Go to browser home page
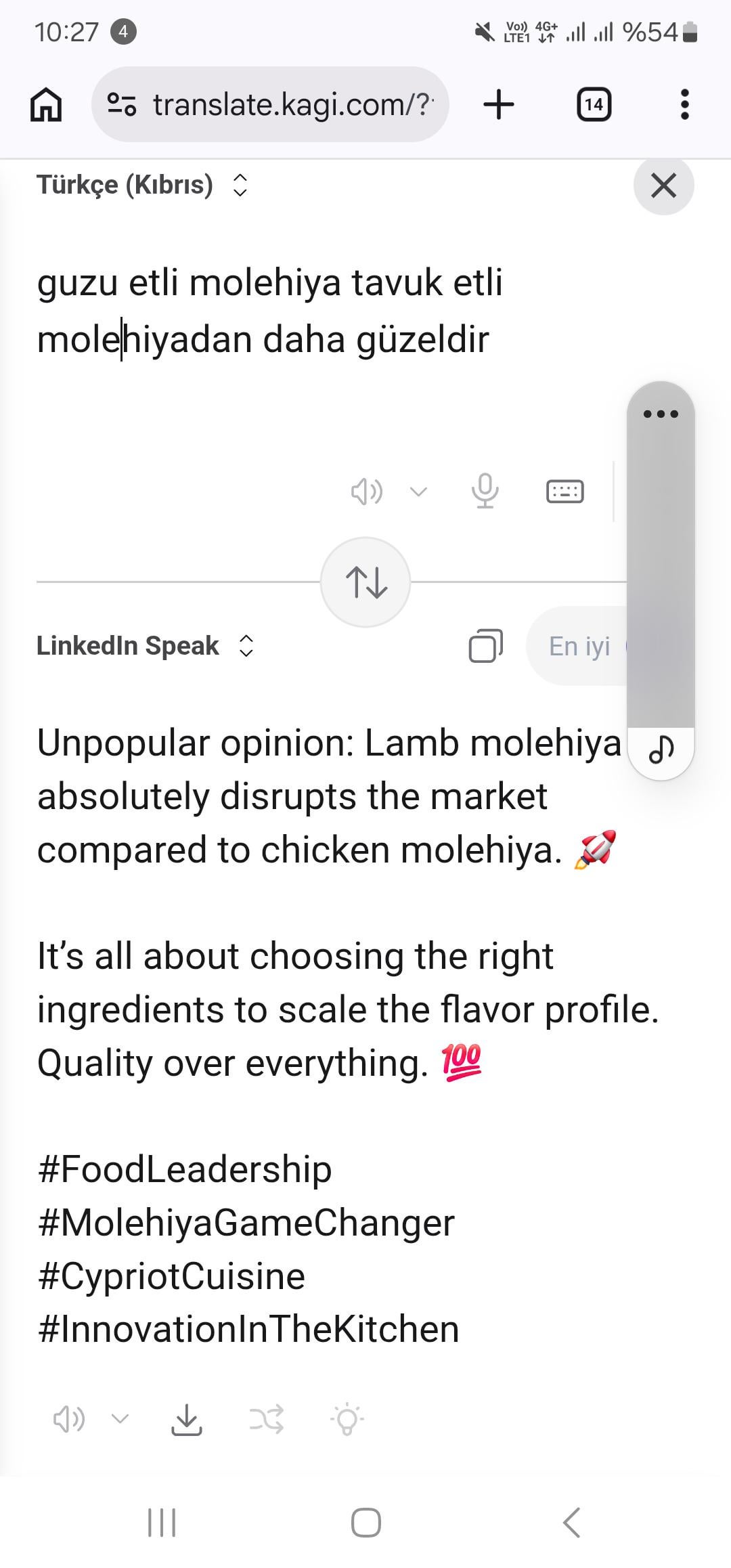The width and height of the screenshot is (731, 1568). click(x=46, y=105)
